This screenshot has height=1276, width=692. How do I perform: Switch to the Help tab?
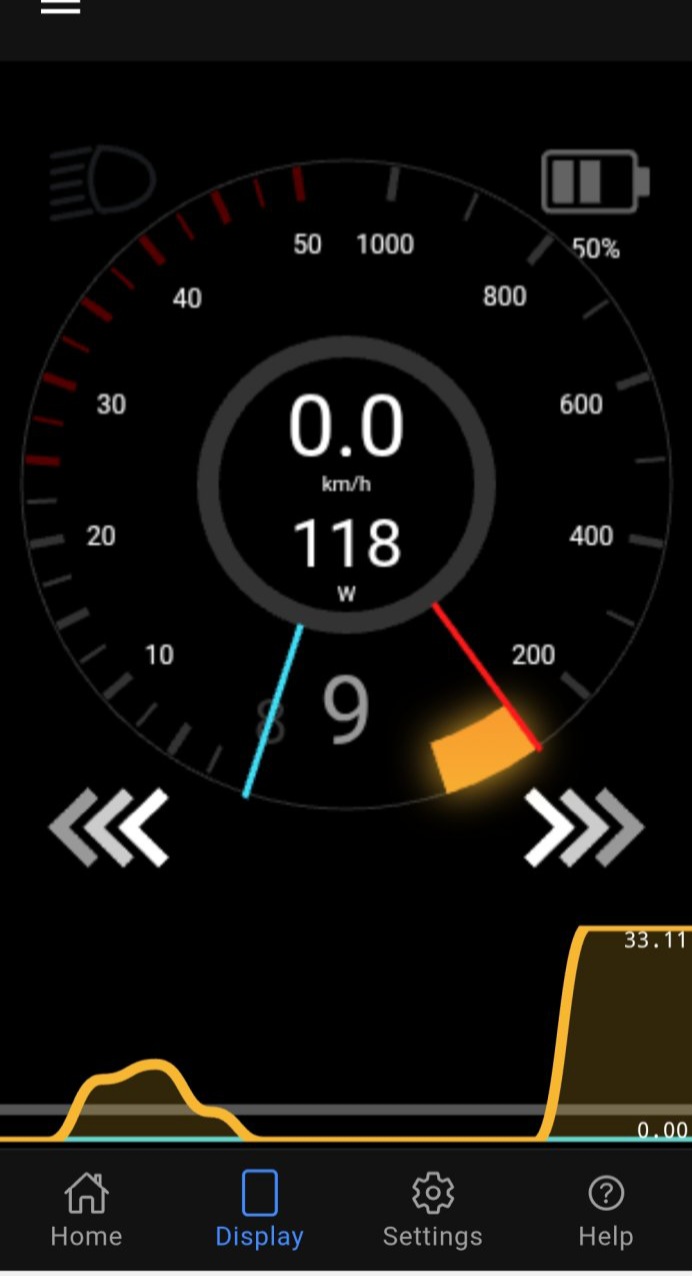pyautogui.click(x=605, y=1210)
